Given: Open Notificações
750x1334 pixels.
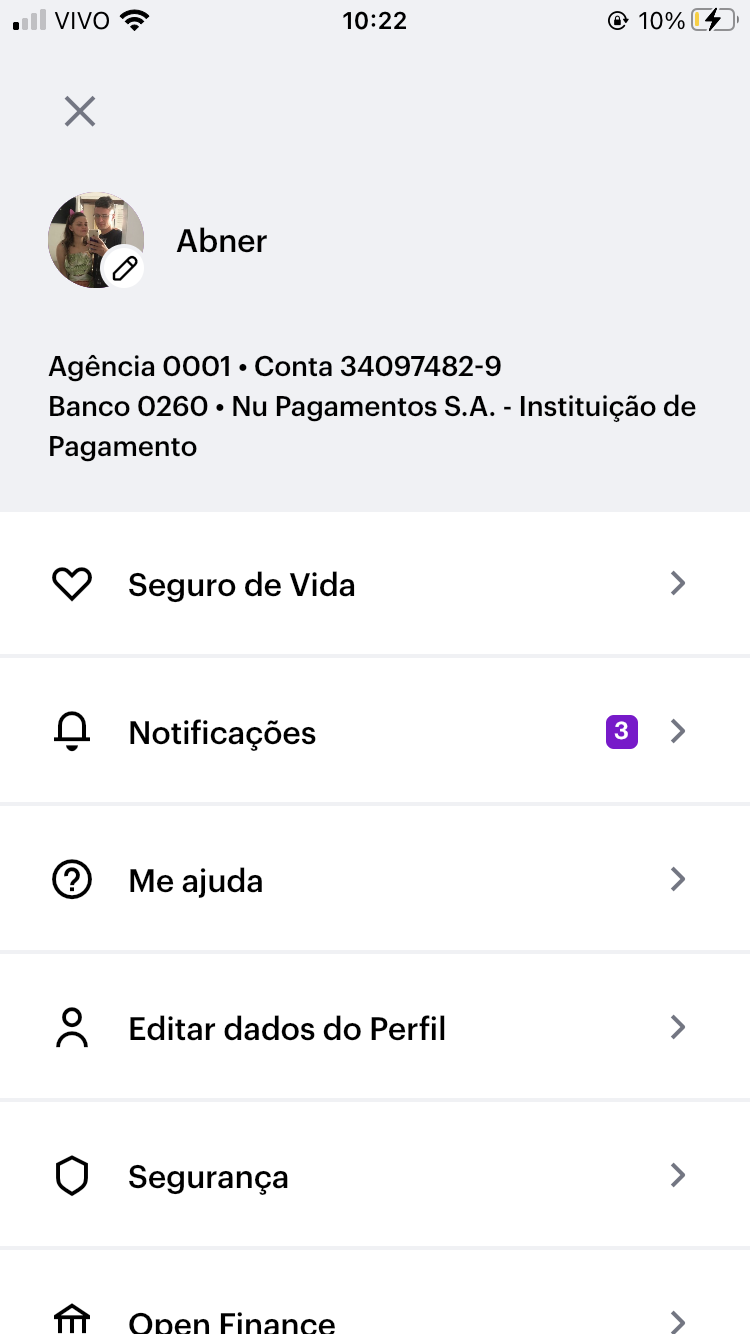Looking at the screenshot, I should coord(374,732).
